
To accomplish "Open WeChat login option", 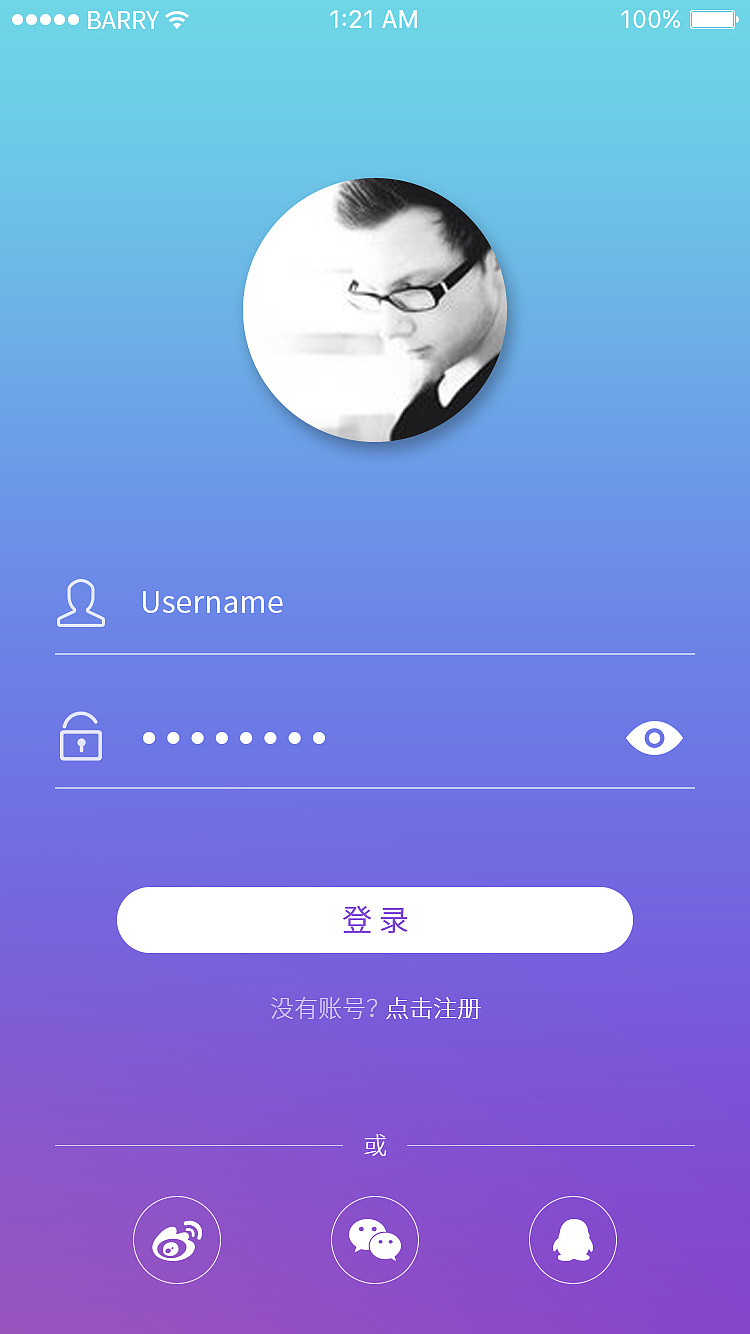I will point(375,1239).
